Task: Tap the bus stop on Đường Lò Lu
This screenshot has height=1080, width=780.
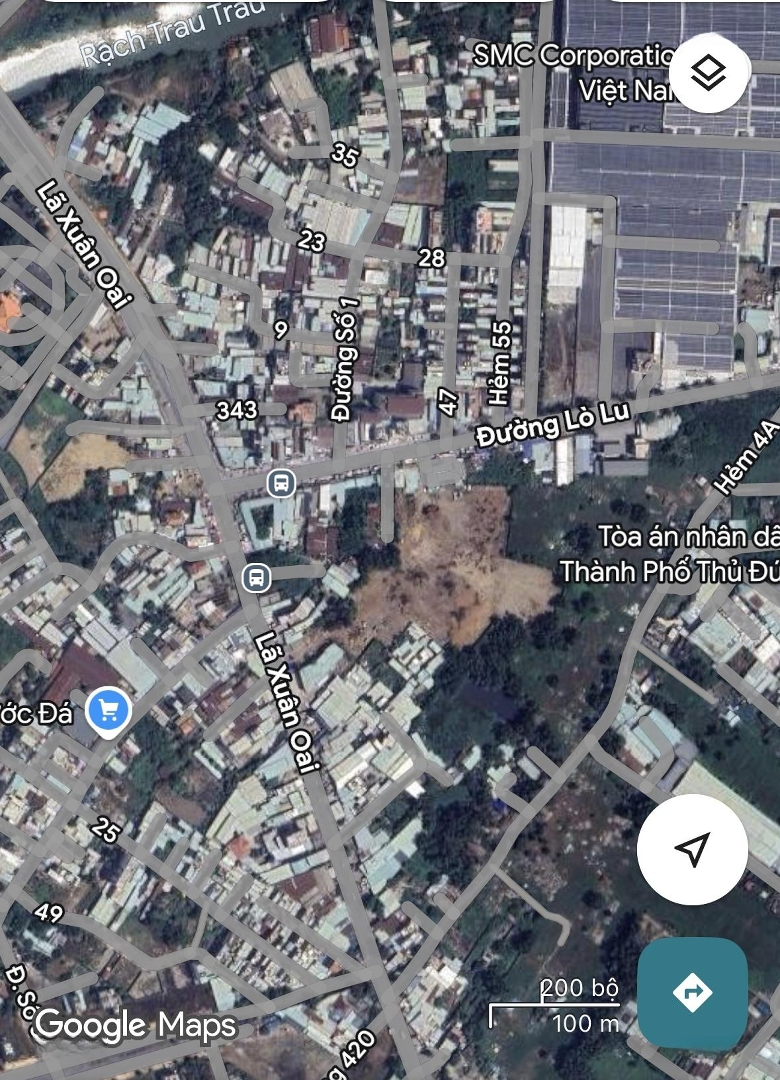Action: pyautogui.click(x=282, y=484)
